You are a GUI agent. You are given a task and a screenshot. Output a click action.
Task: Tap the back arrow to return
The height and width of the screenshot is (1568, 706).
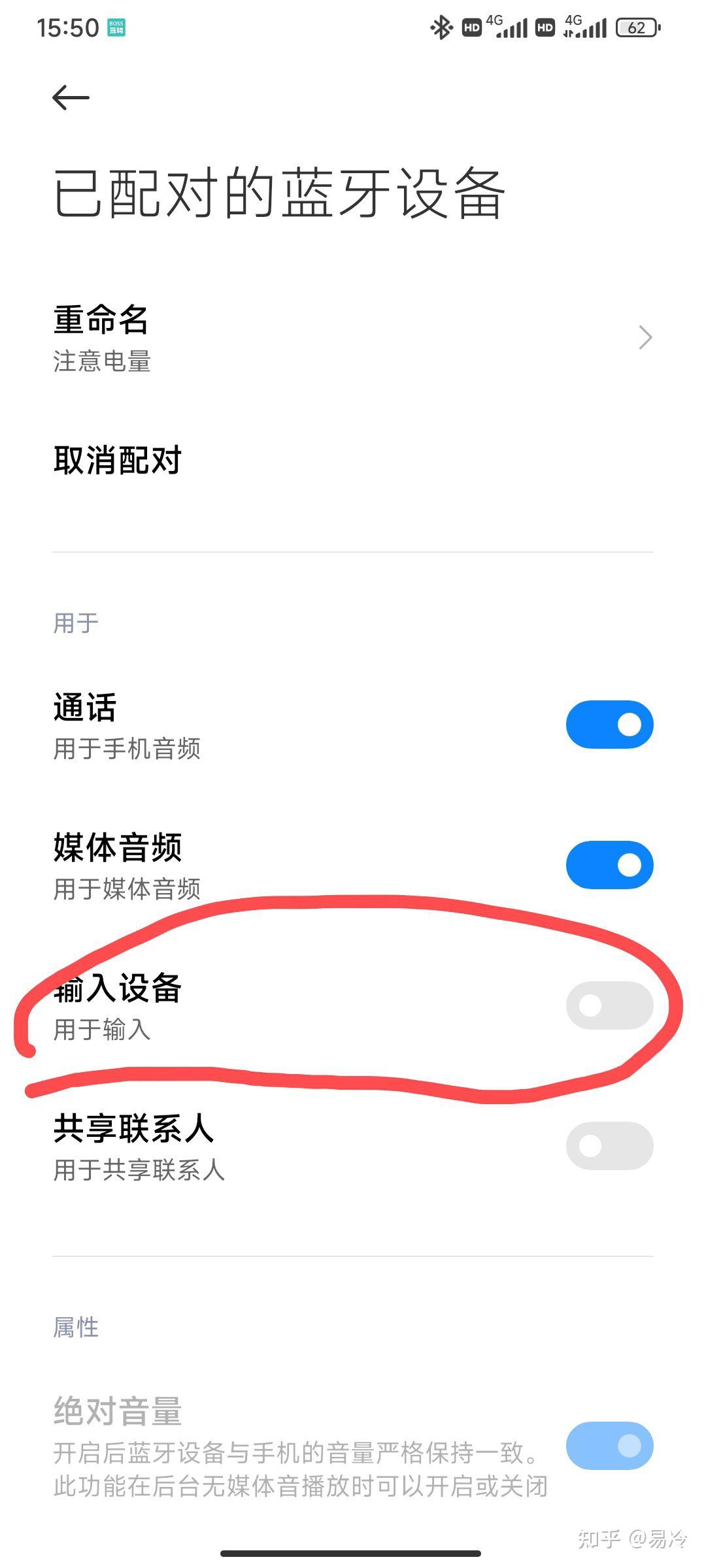tap(70, 97)
